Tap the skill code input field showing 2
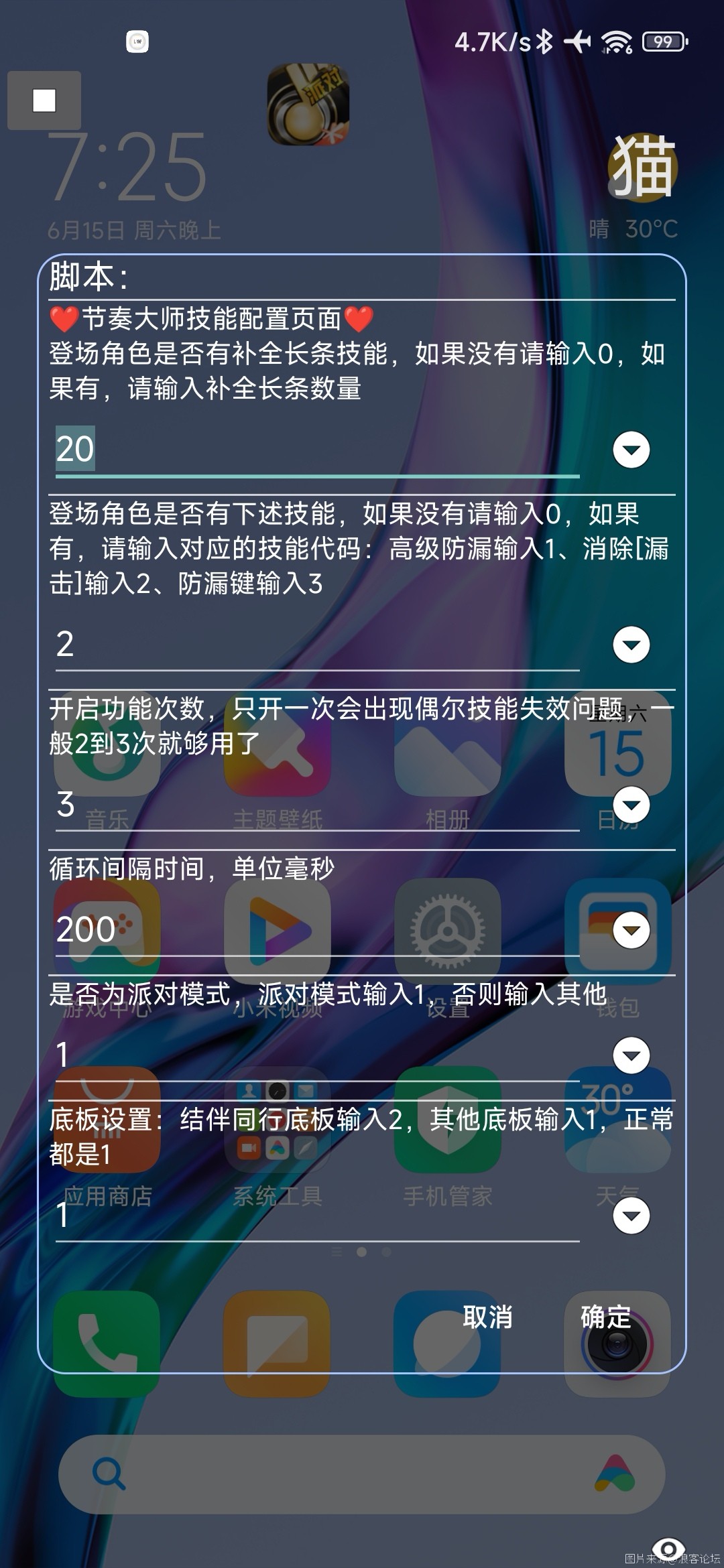Image resolution: width=724 pixels, height=1568 pixels. 316,645
